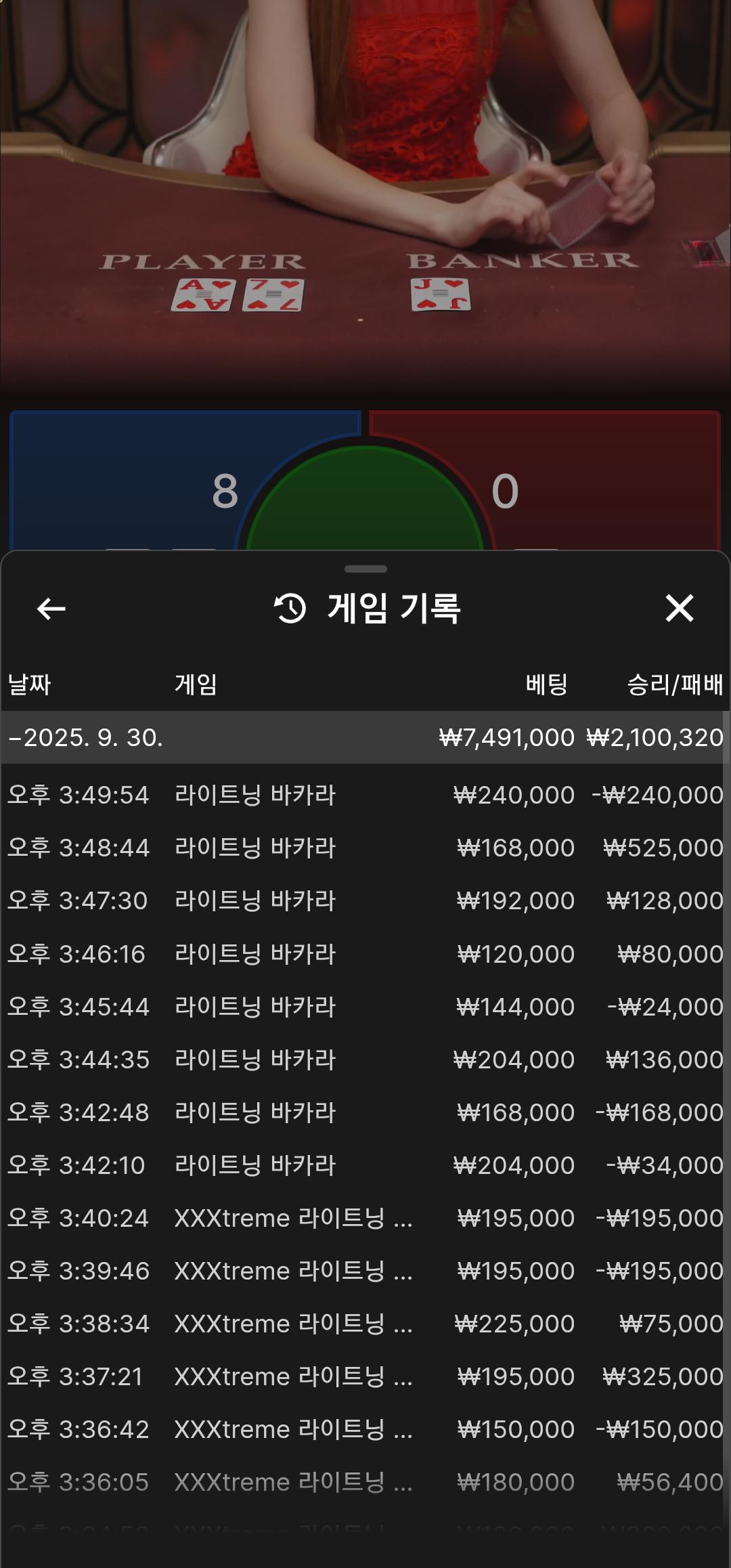Open the 오후 3:42:48 라이트닝 바카라 record

click(x=365, y=1112)
